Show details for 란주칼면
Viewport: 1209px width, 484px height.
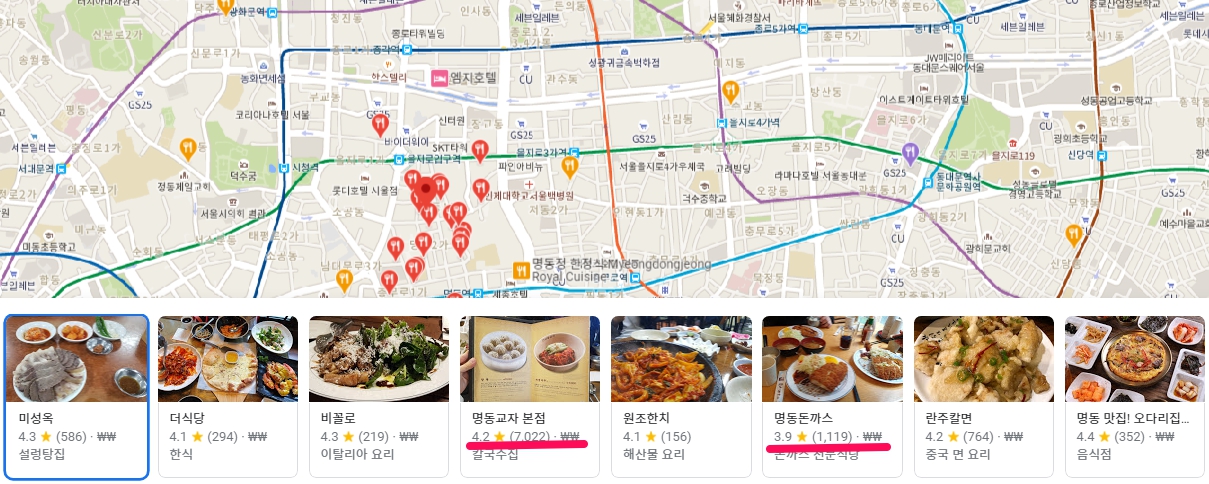pyautogui.click(x=983, y=396)
